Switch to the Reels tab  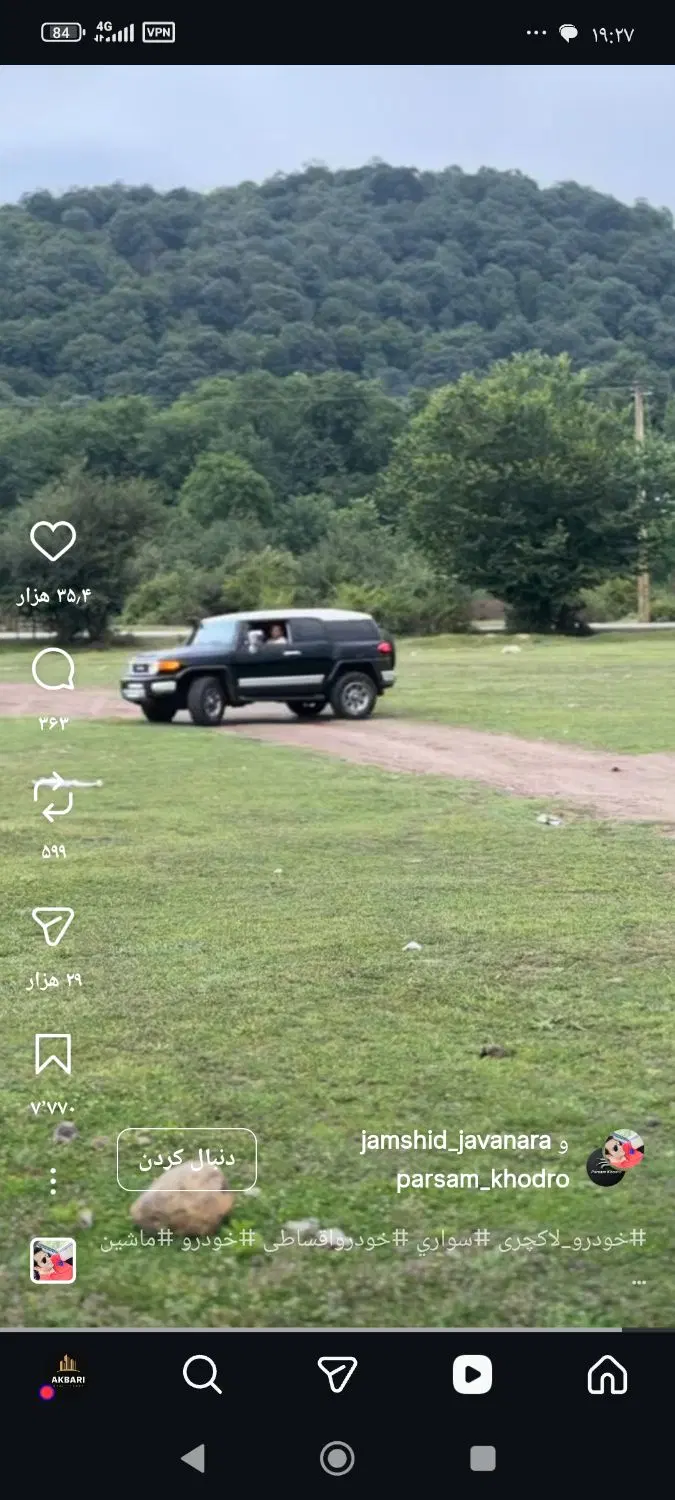472,1374
